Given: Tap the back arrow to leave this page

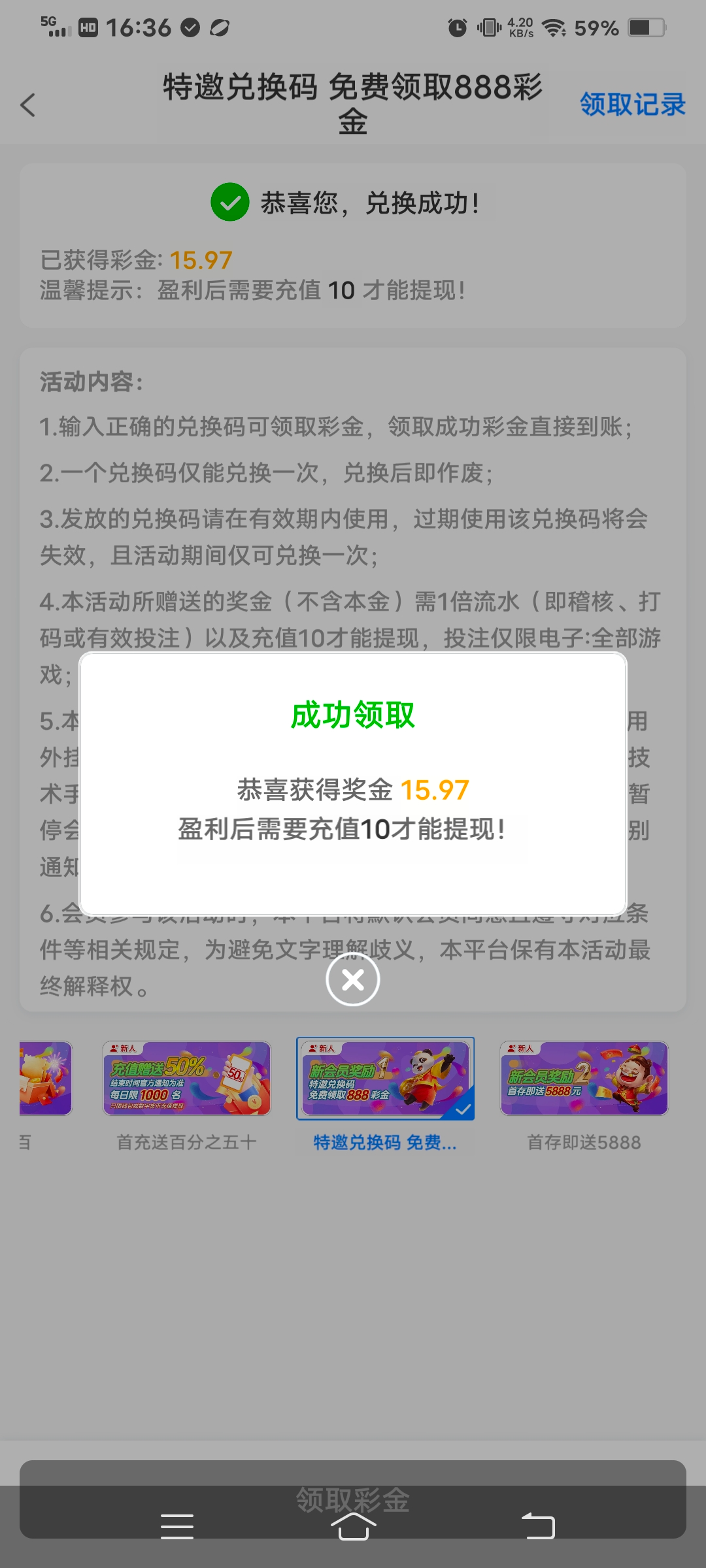Looking at the screenshot, I should point(28,105).
